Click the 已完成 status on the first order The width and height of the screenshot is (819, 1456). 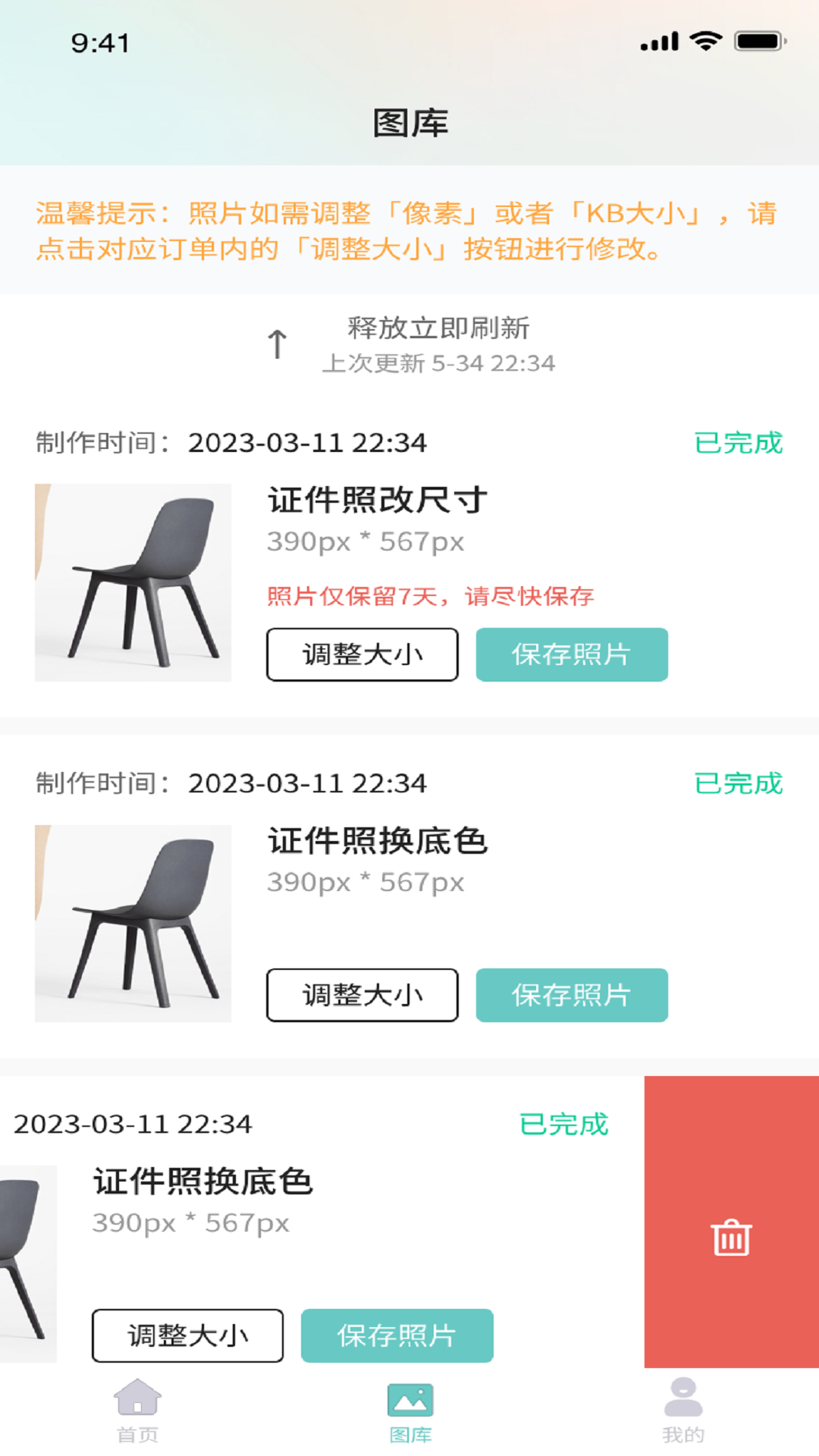point(738,444)
